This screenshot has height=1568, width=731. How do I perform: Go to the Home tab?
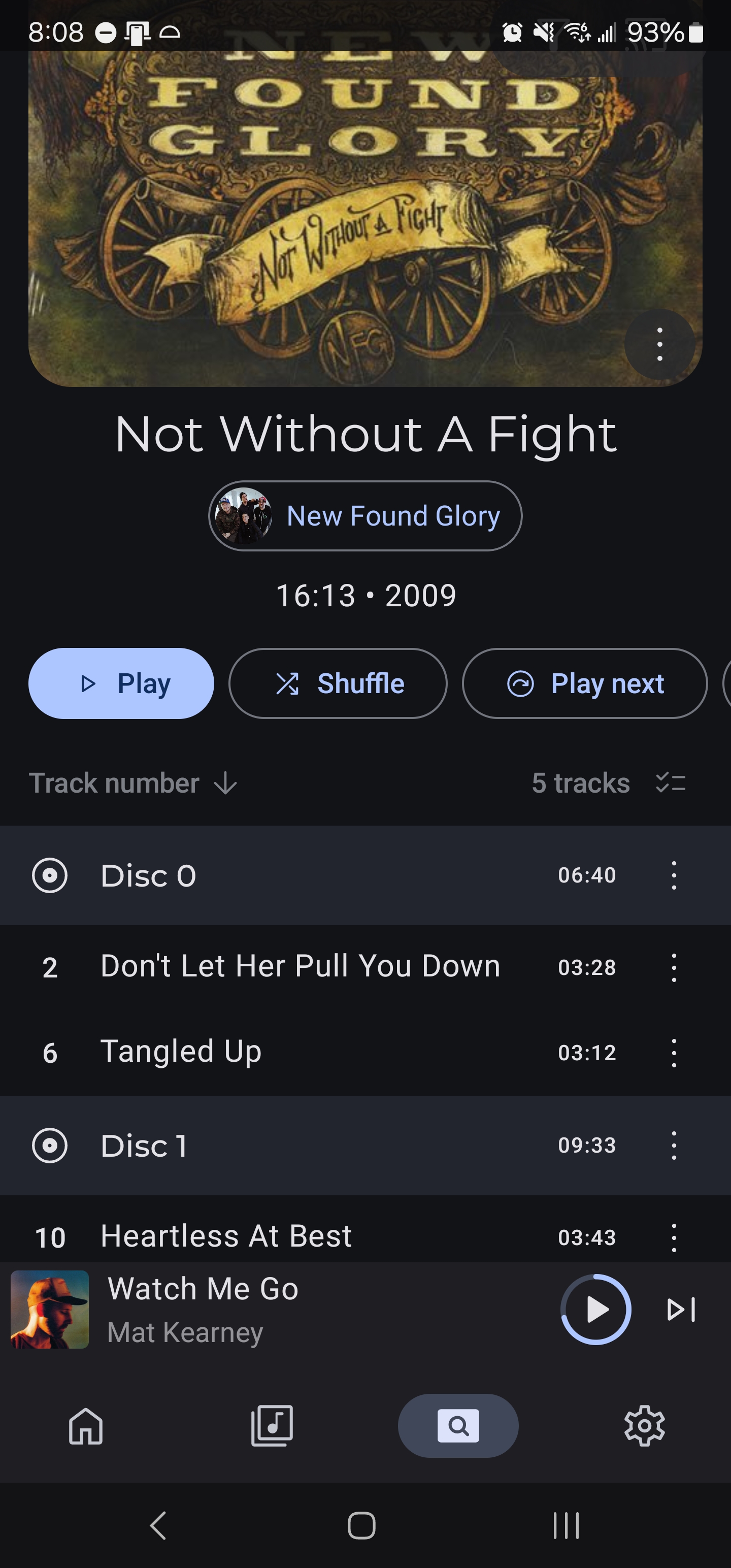[x=86, y=1425]
